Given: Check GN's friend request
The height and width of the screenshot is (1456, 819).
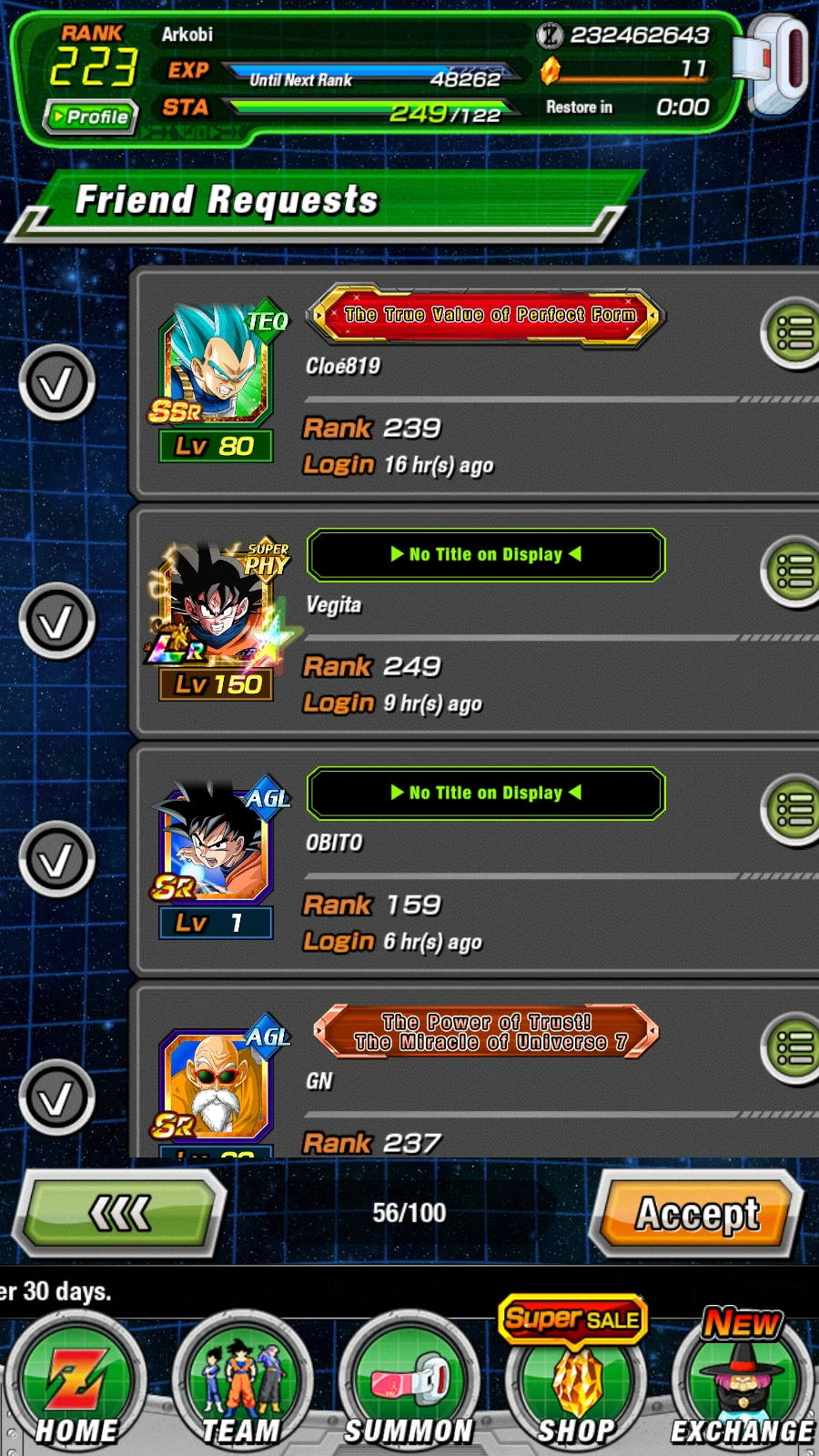Looking at the screenshot, I should point(57,1098).
